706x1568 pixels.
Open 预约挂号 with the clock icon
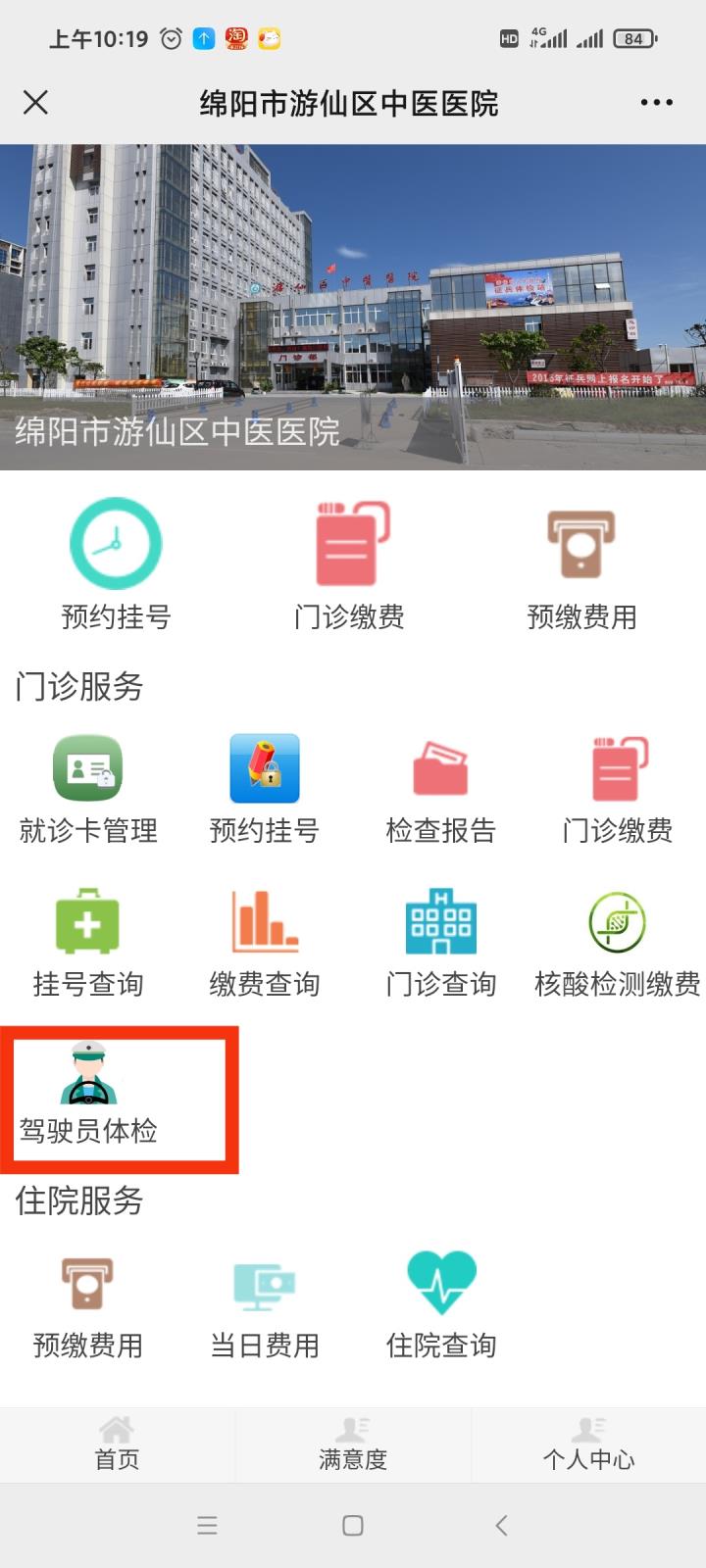click(116, 563)
